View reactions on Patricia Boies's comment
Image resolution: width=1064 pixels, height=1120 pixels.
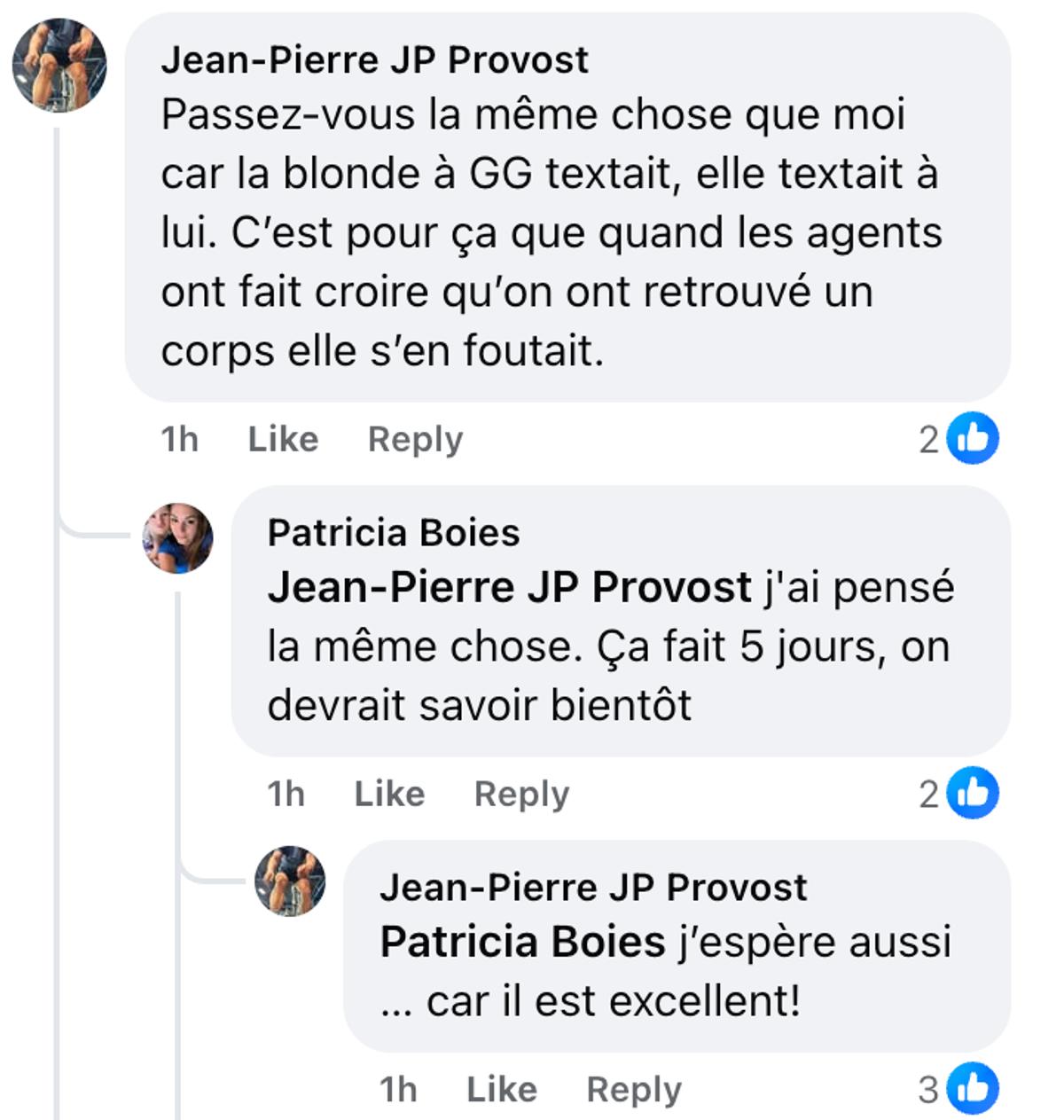(959, 794)
